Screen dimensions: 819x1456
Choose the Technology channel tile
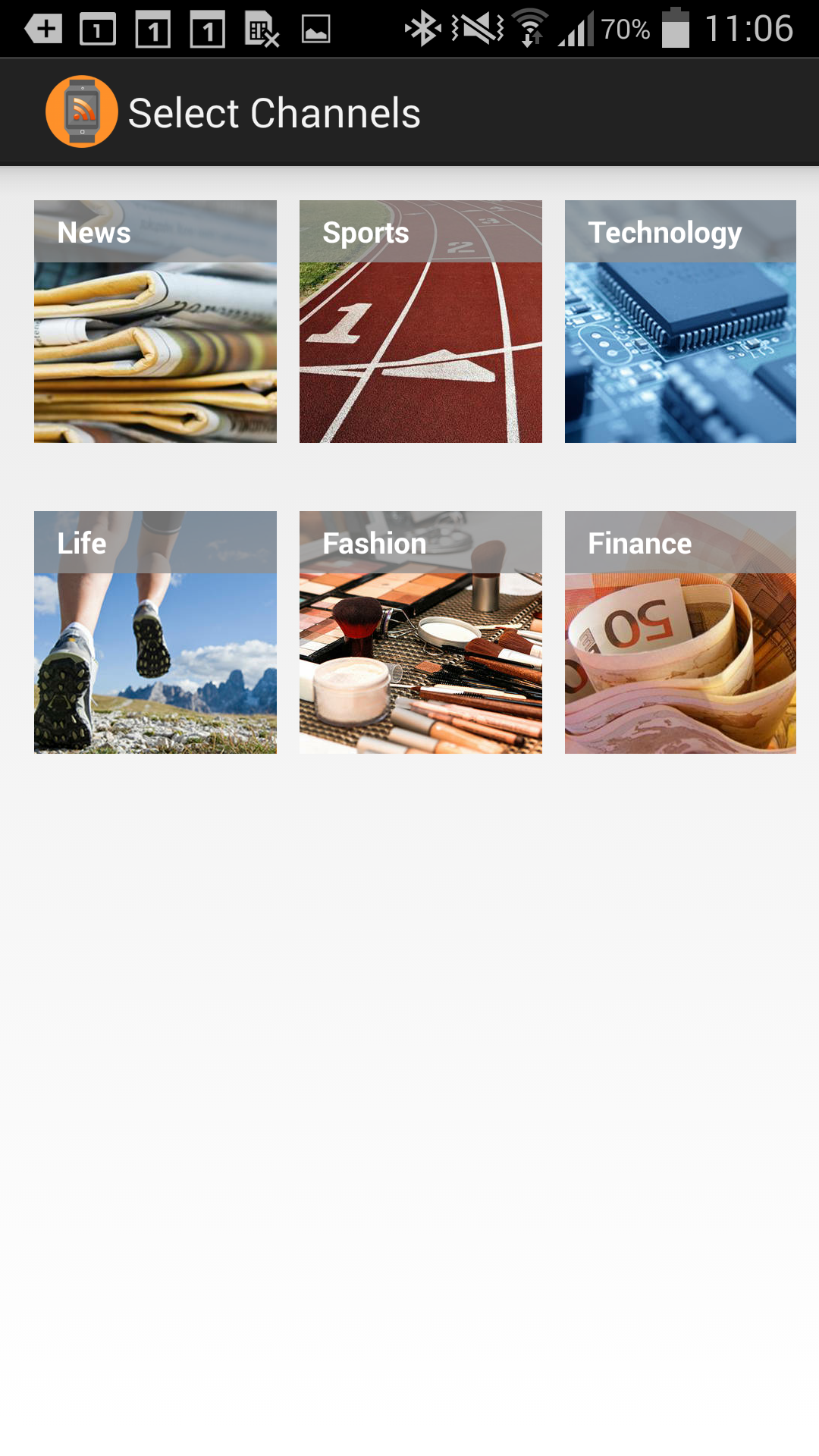[680, 322]
